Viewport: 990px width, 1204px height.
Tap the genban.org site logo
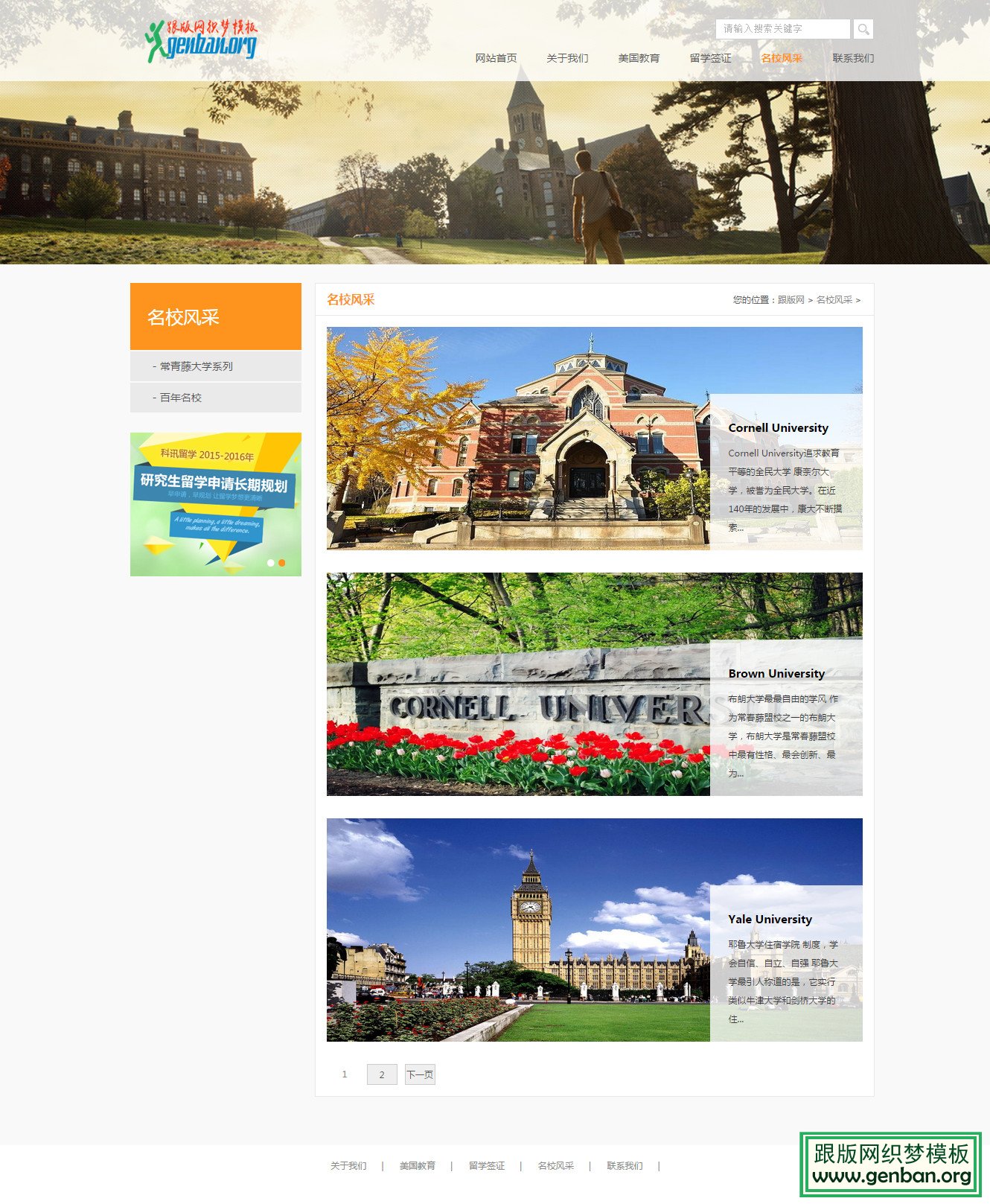(x=202, y=40)
